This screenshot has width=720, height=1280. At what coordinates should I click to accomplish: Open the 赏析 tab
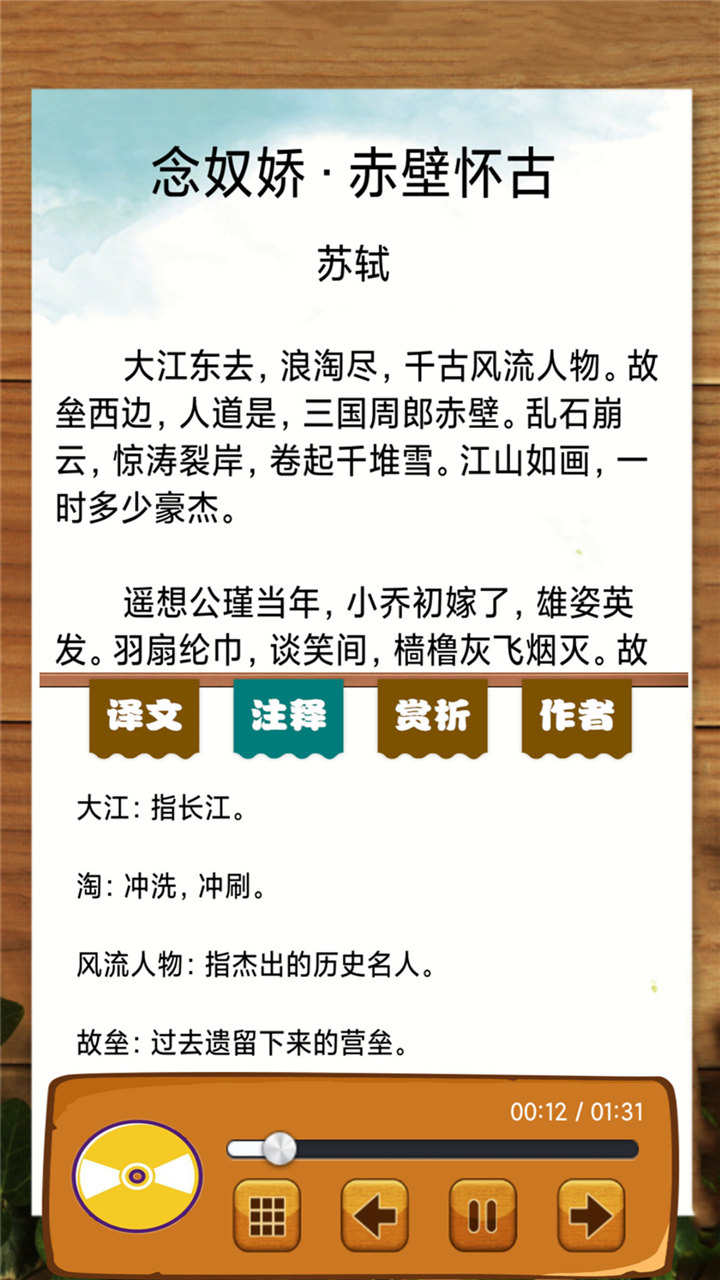pyautogui.click(x=432, y=717)
